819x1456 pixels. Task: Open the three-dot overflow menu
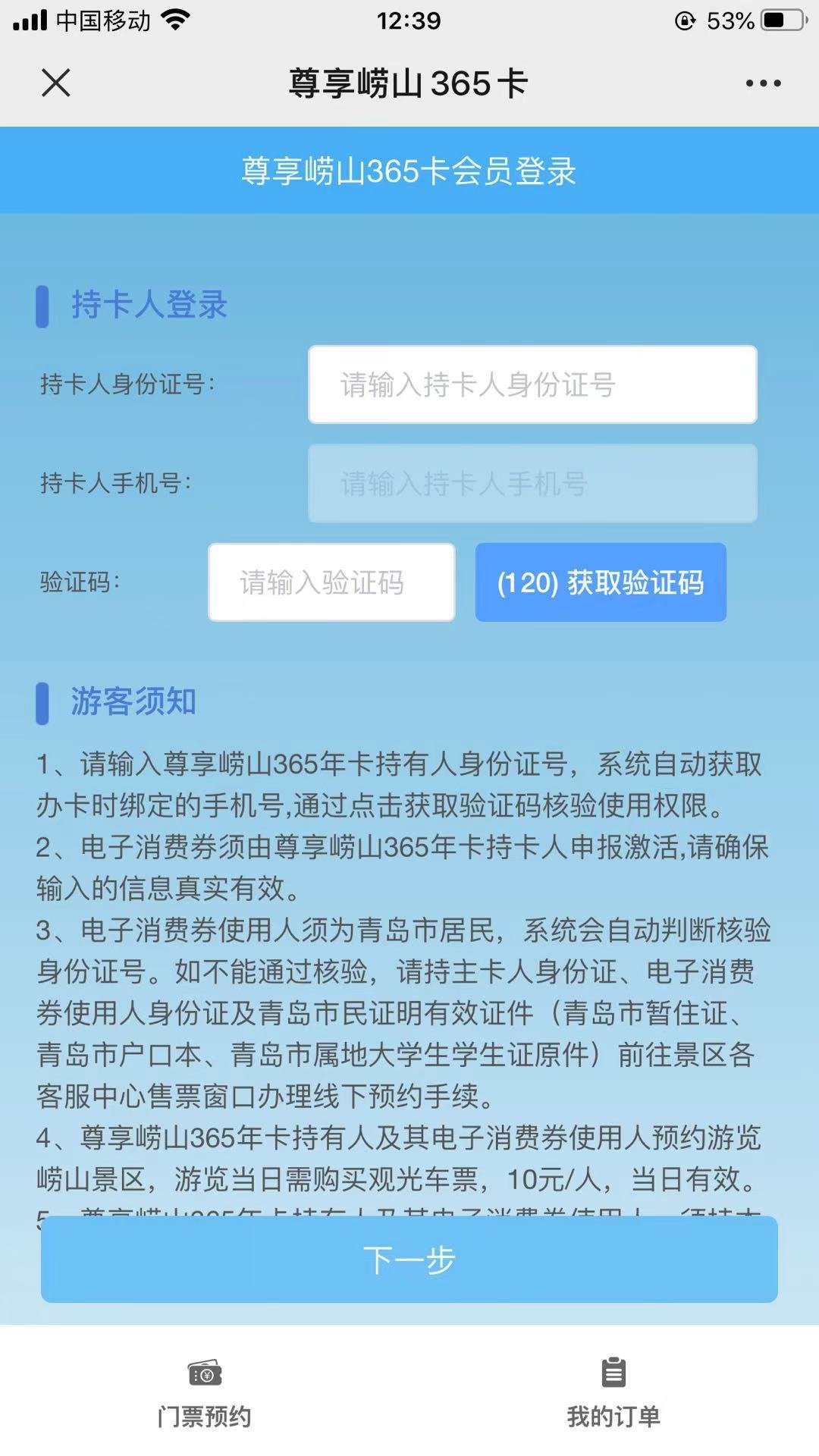763,83
